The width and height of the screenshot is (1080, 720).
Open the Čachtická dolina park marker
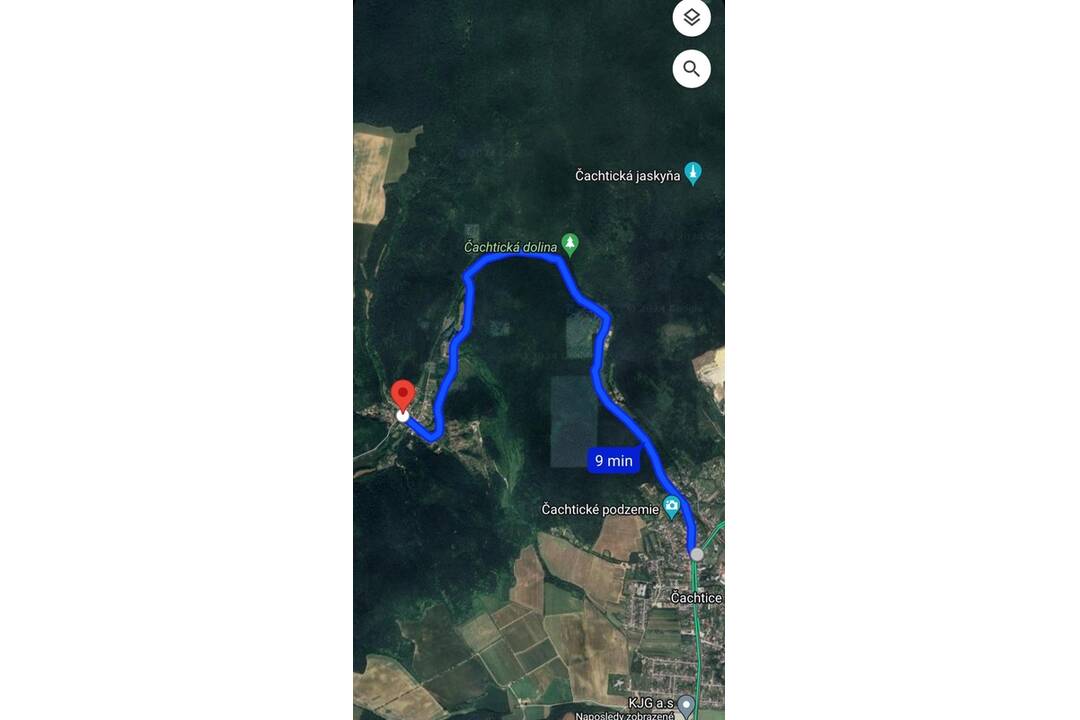pyautogui.click(x=569, y=243)
